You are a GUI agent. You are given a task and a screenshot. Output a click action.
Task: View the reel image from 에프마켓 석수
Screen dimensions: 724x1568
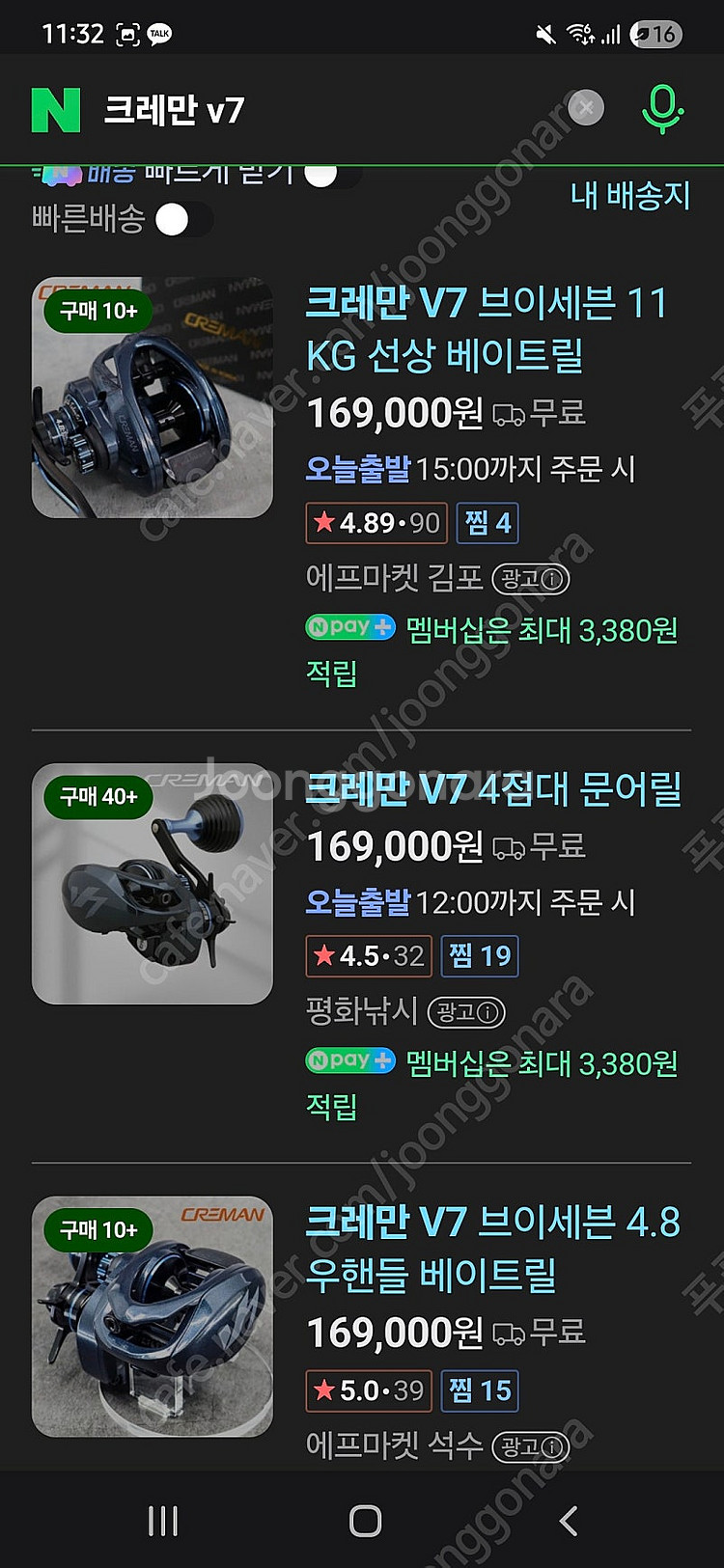click(153, 1316)
